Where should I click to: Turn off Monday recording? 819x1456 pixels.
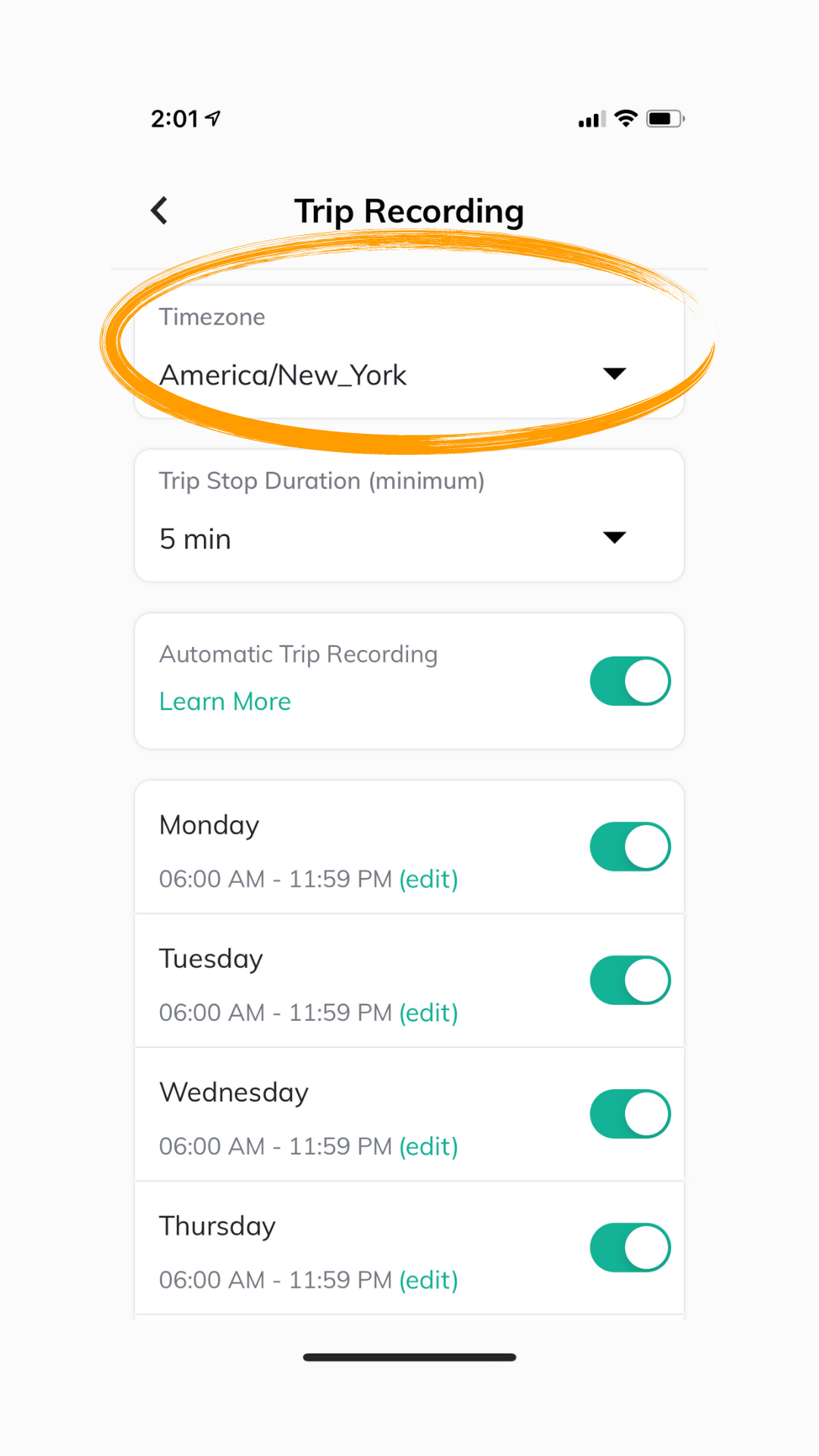pyautogui.click(x=629, y=846)
